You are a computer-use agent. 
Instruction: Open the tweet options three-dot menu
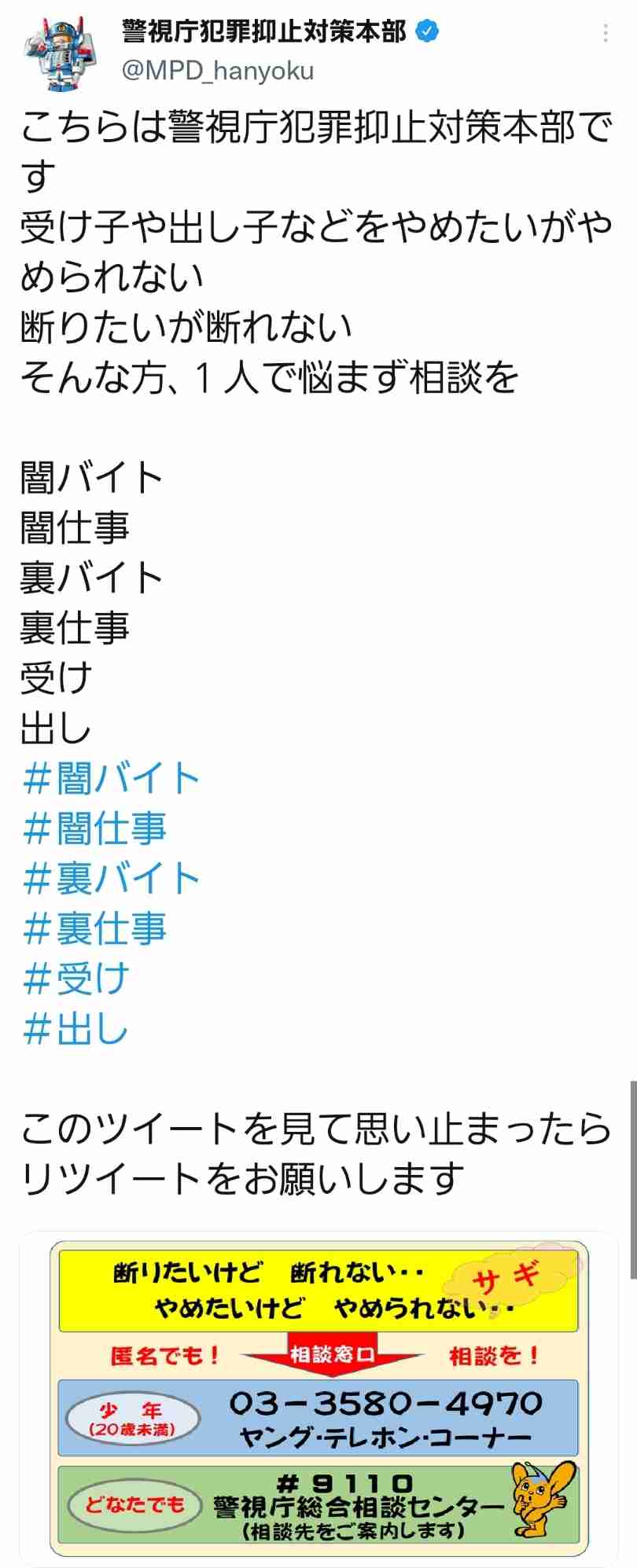tap(606, 33)
